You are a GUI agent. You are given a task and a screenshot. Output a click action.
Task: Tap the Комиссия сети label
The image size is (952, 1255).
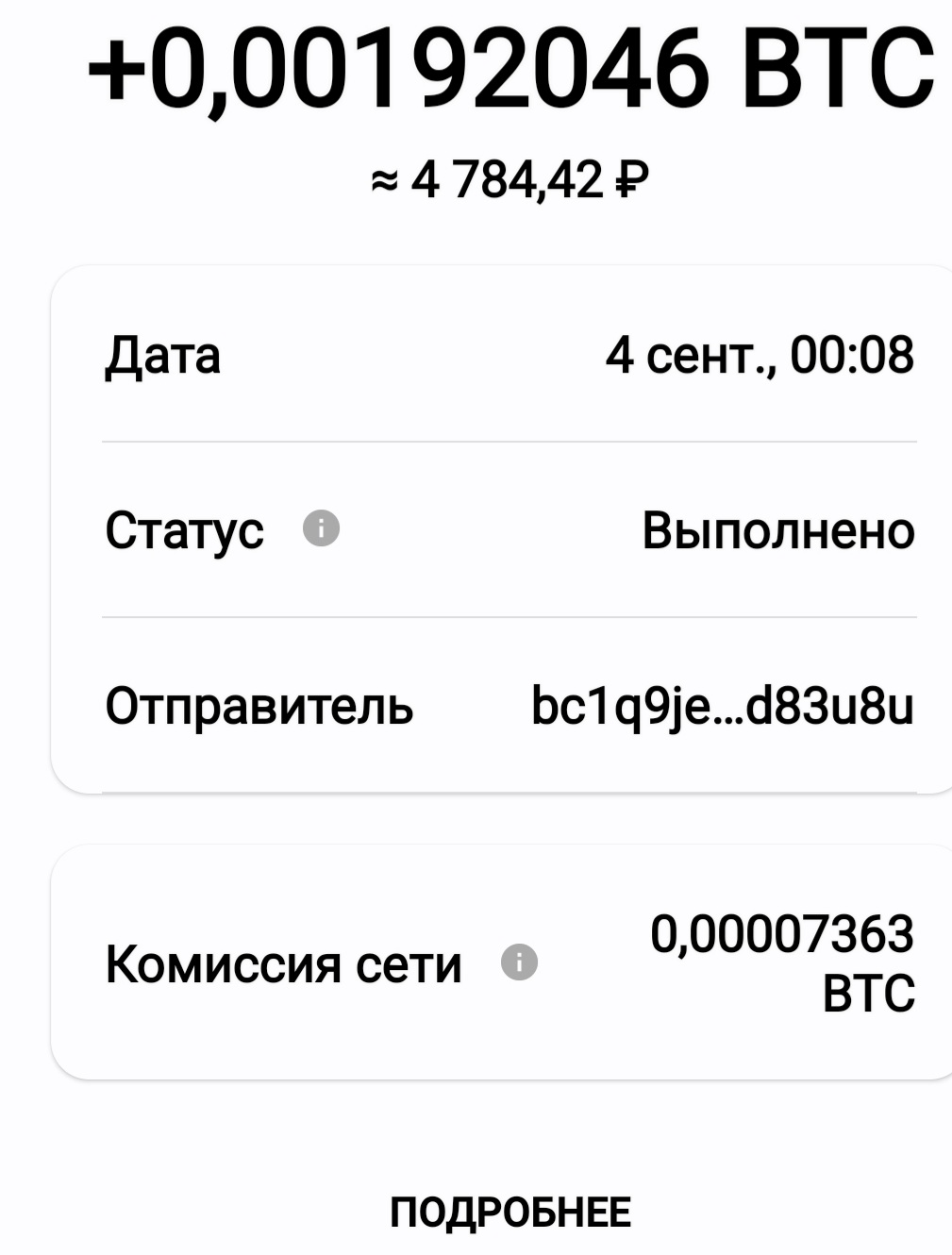coord(285,962)
